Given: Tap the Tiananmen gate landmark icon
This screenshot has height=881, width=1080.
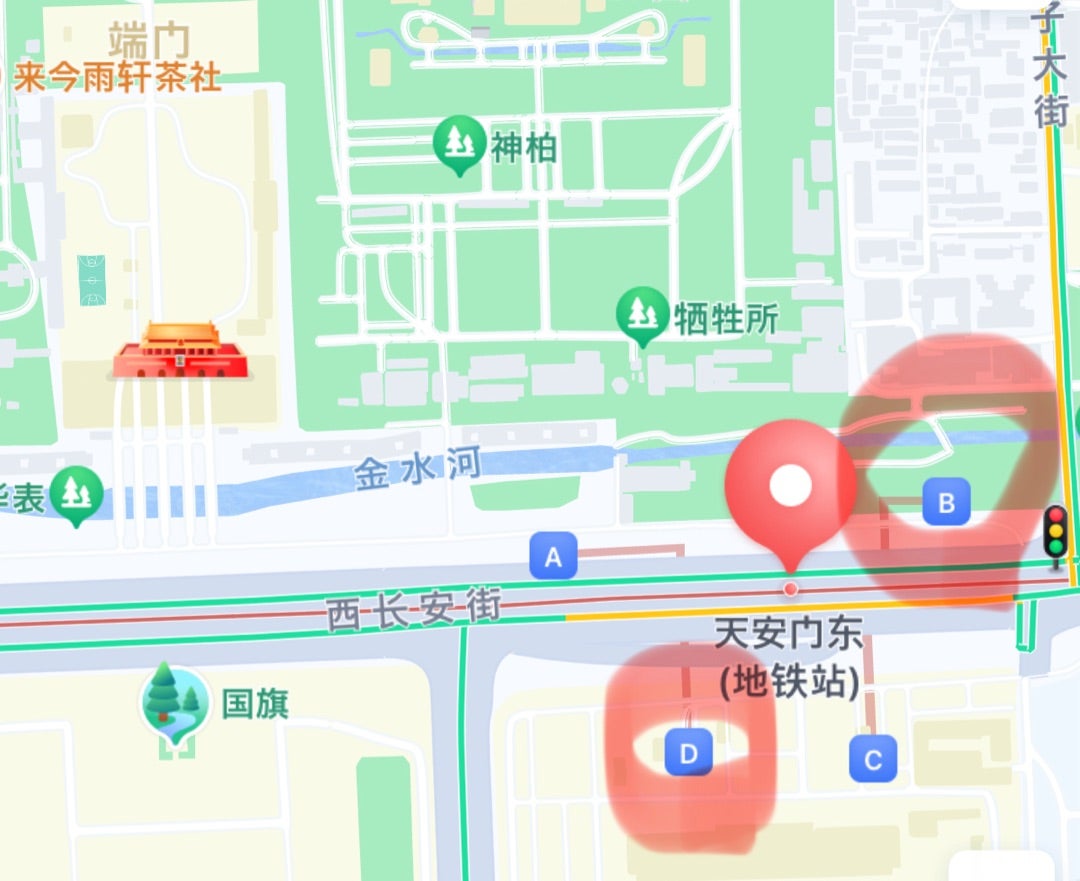Looking at the screenshot, I should [x=180, y=352].
